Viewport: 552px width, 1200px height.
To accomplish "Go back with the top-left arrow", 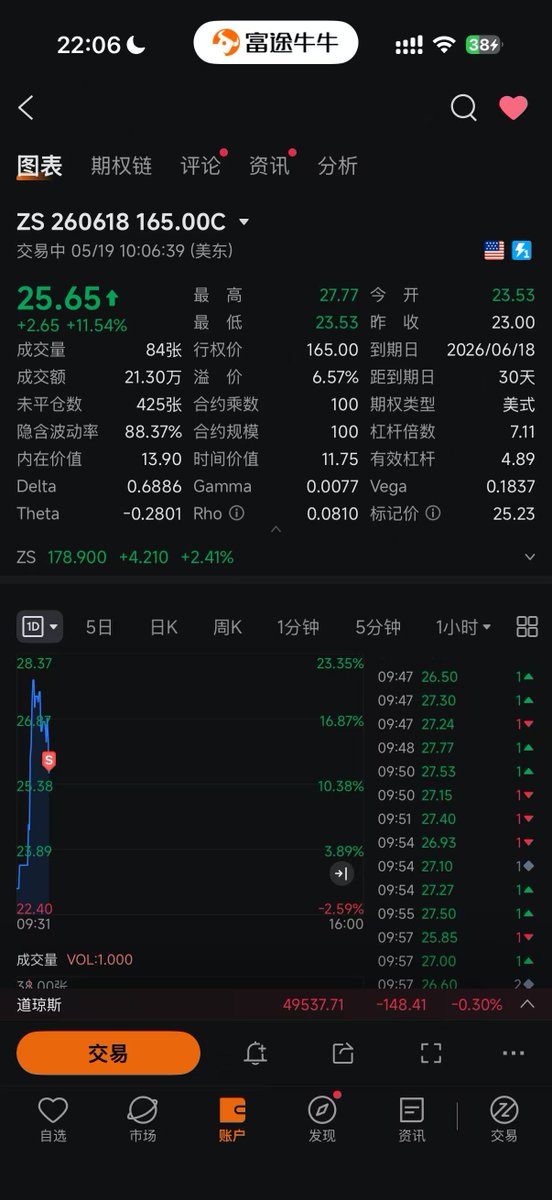I will click(26, 108).
